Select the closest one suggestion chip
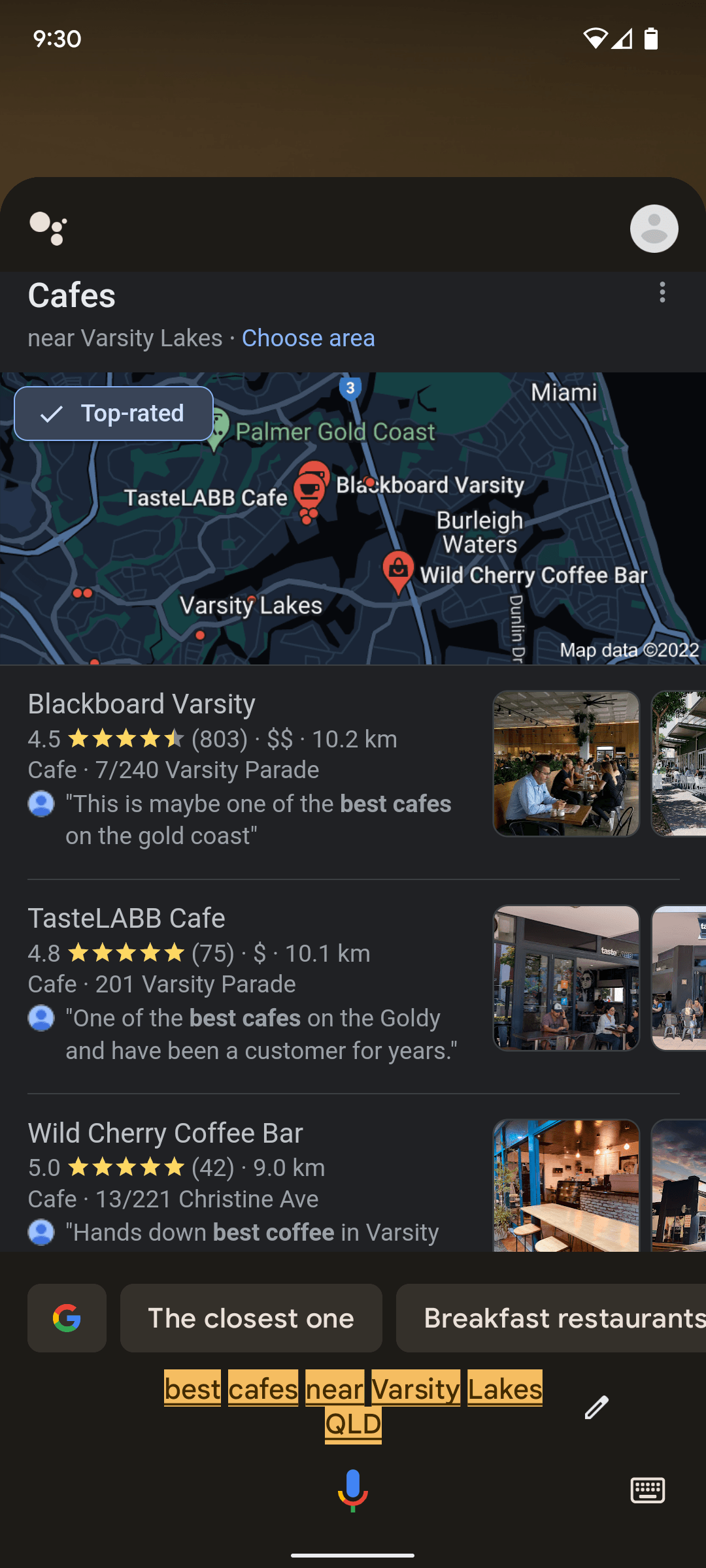Viewport: 706px width, 1568px height. (250, 1317)
